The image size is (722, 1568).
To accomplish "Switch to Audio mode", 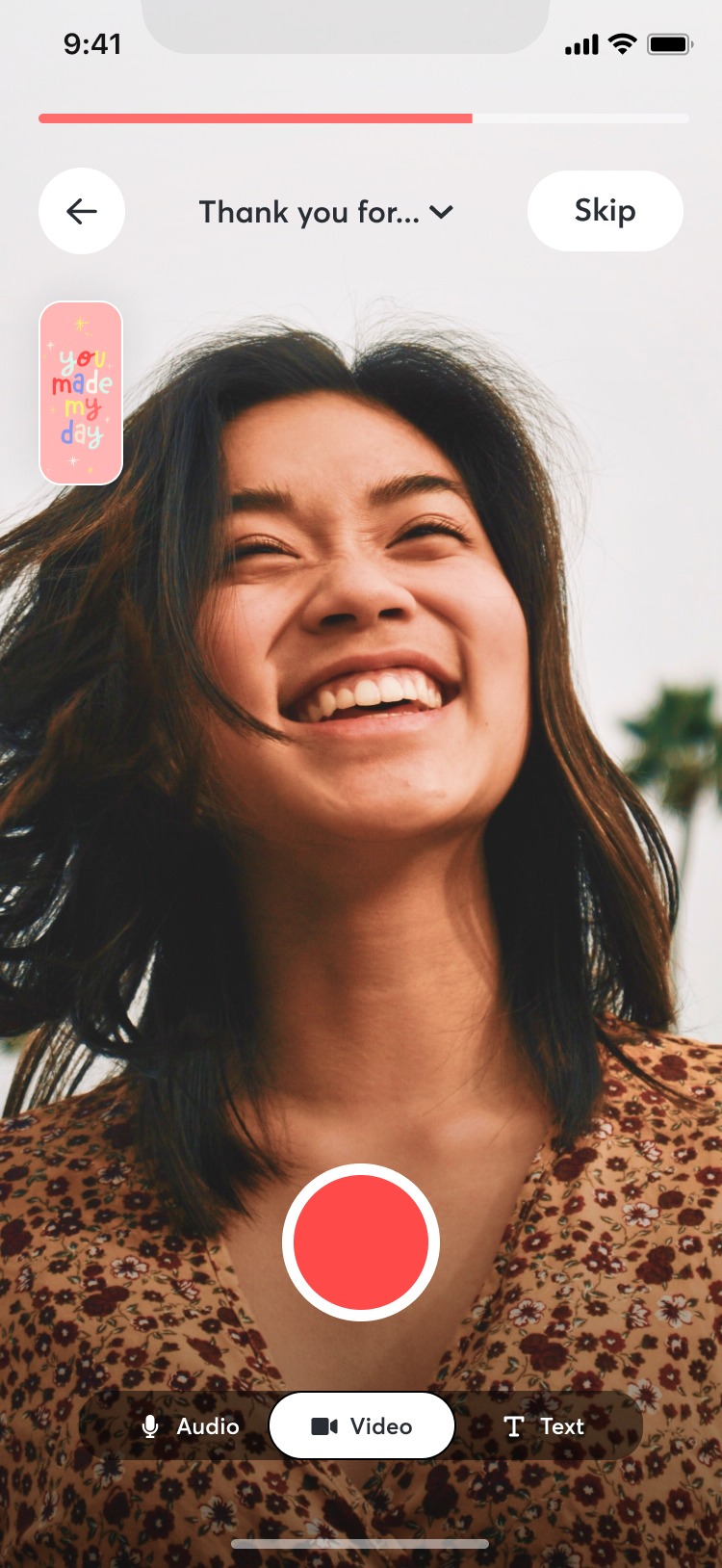I will coord(191,1426).
